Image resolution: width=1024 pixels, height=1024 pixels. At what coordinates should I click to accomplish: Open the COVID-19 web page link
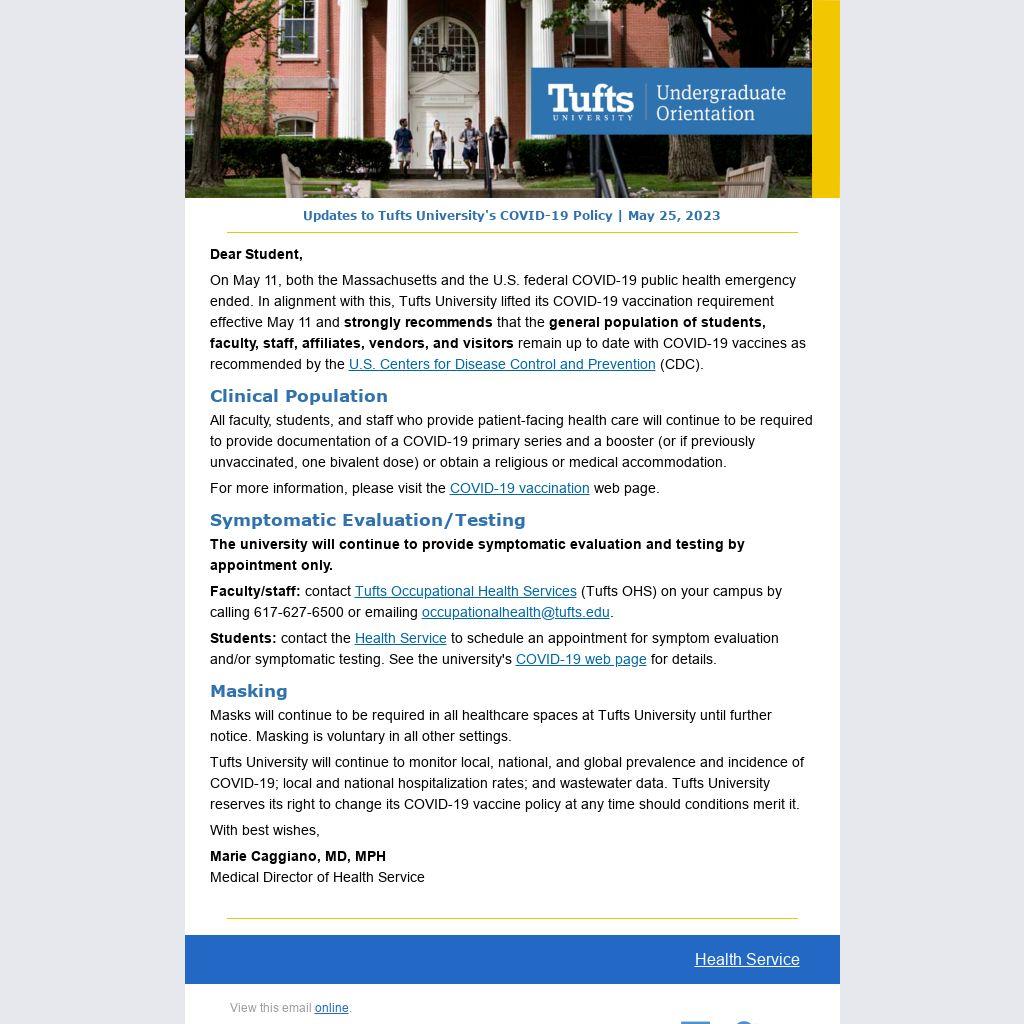(580, 659)
